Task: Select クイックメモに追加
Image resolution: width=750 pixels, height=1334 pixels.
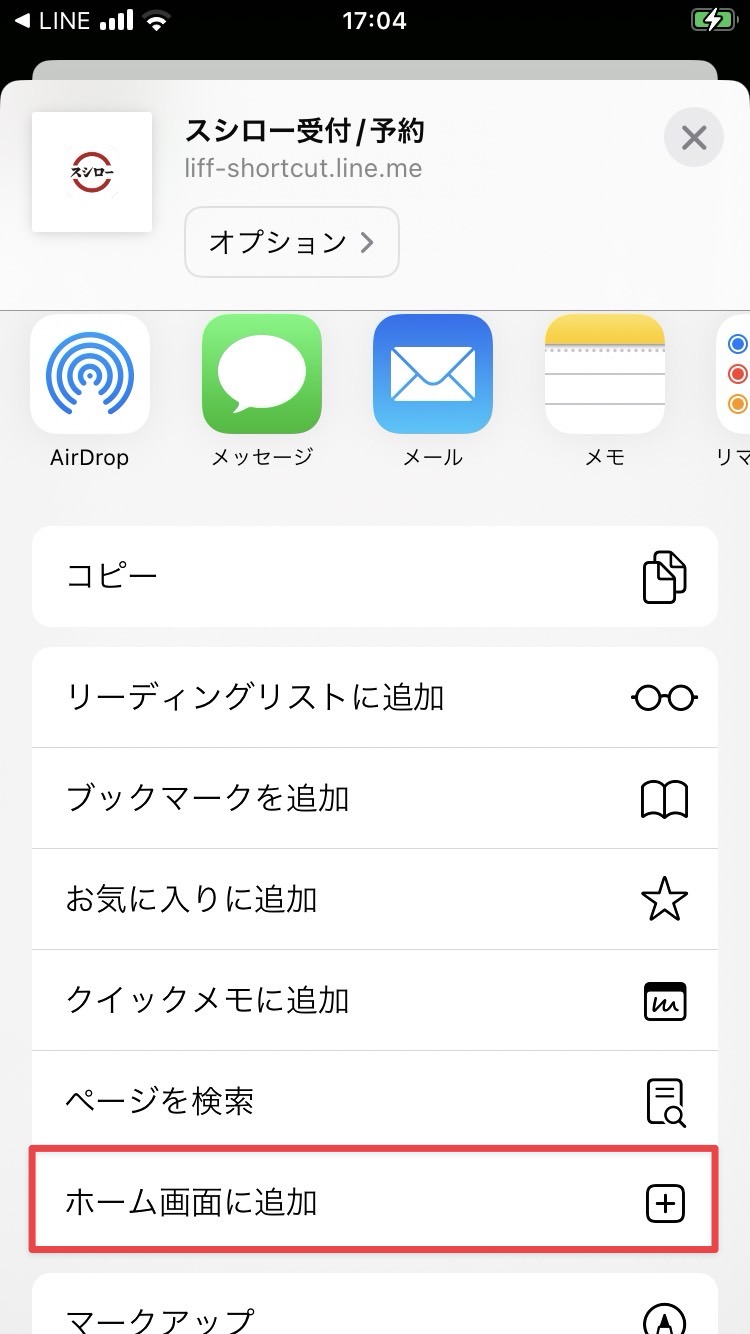Action: click(x=375, y=1000)
